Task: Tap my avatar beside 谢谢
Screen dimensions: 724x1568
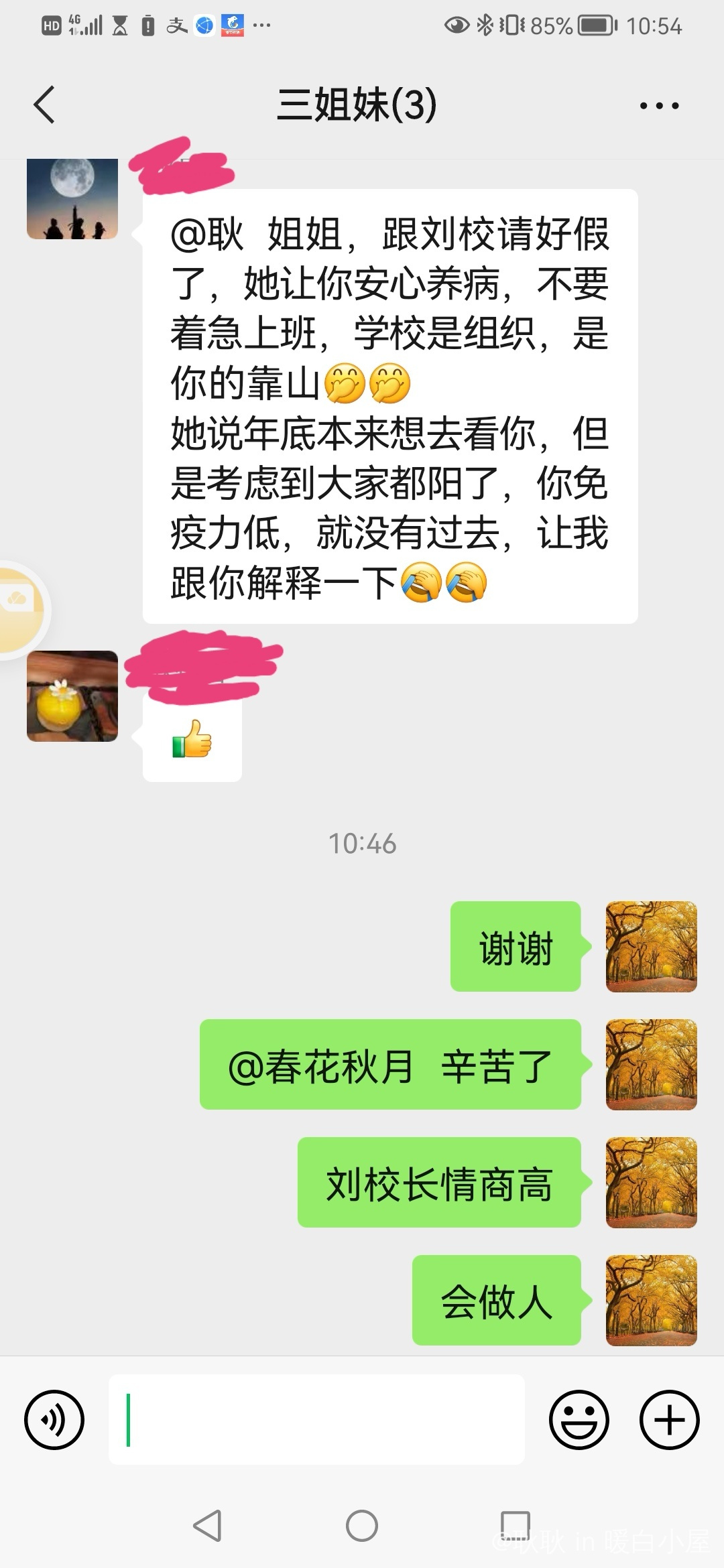Action: point(651,946)
